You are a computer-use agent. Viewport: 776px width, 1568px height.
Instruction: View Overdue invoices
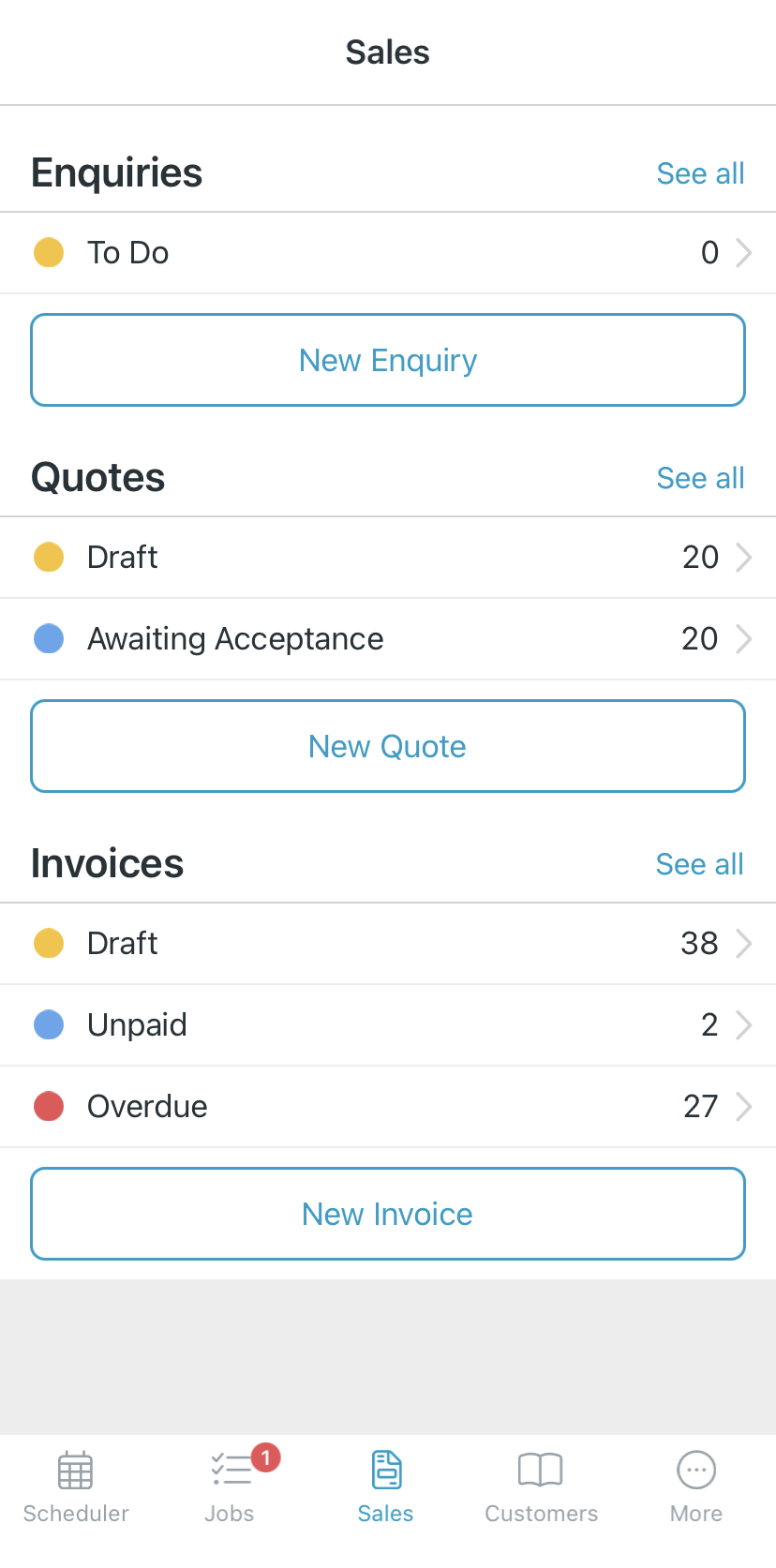tap(388, 1107)
